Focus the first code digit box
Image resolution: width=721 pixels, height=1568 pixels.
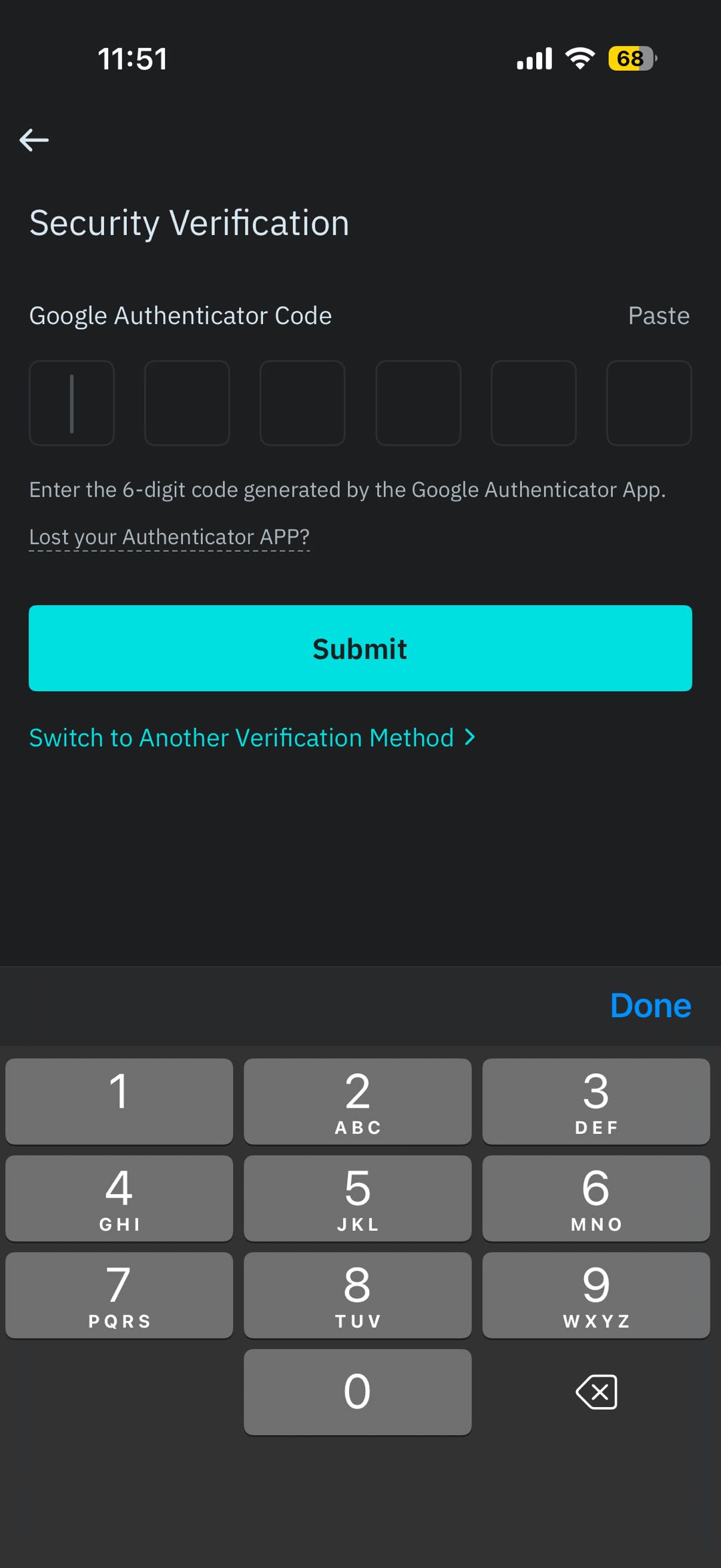[x=71, y=403]
